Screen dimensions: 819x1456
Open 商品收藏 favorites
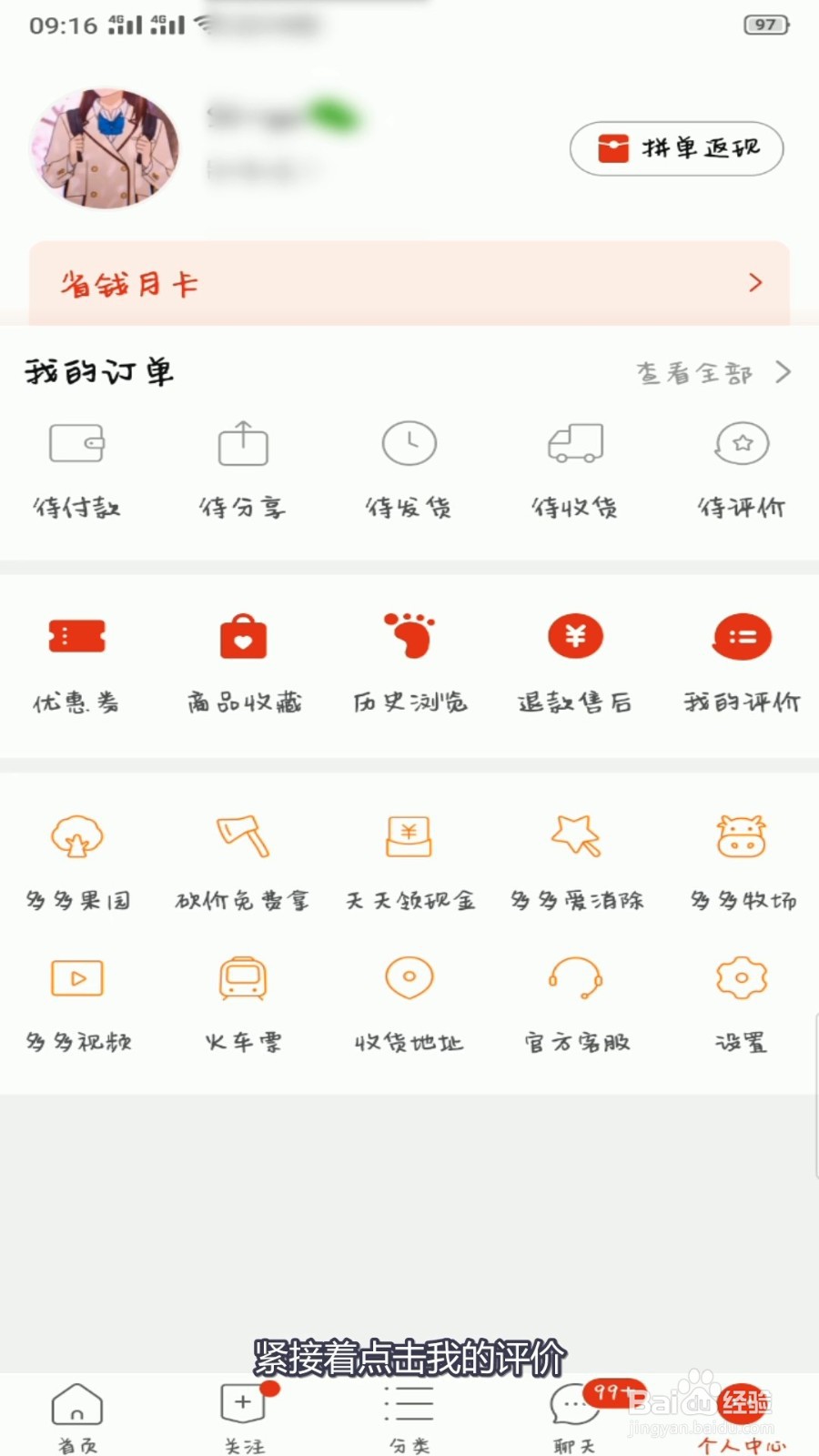point(243,662)
